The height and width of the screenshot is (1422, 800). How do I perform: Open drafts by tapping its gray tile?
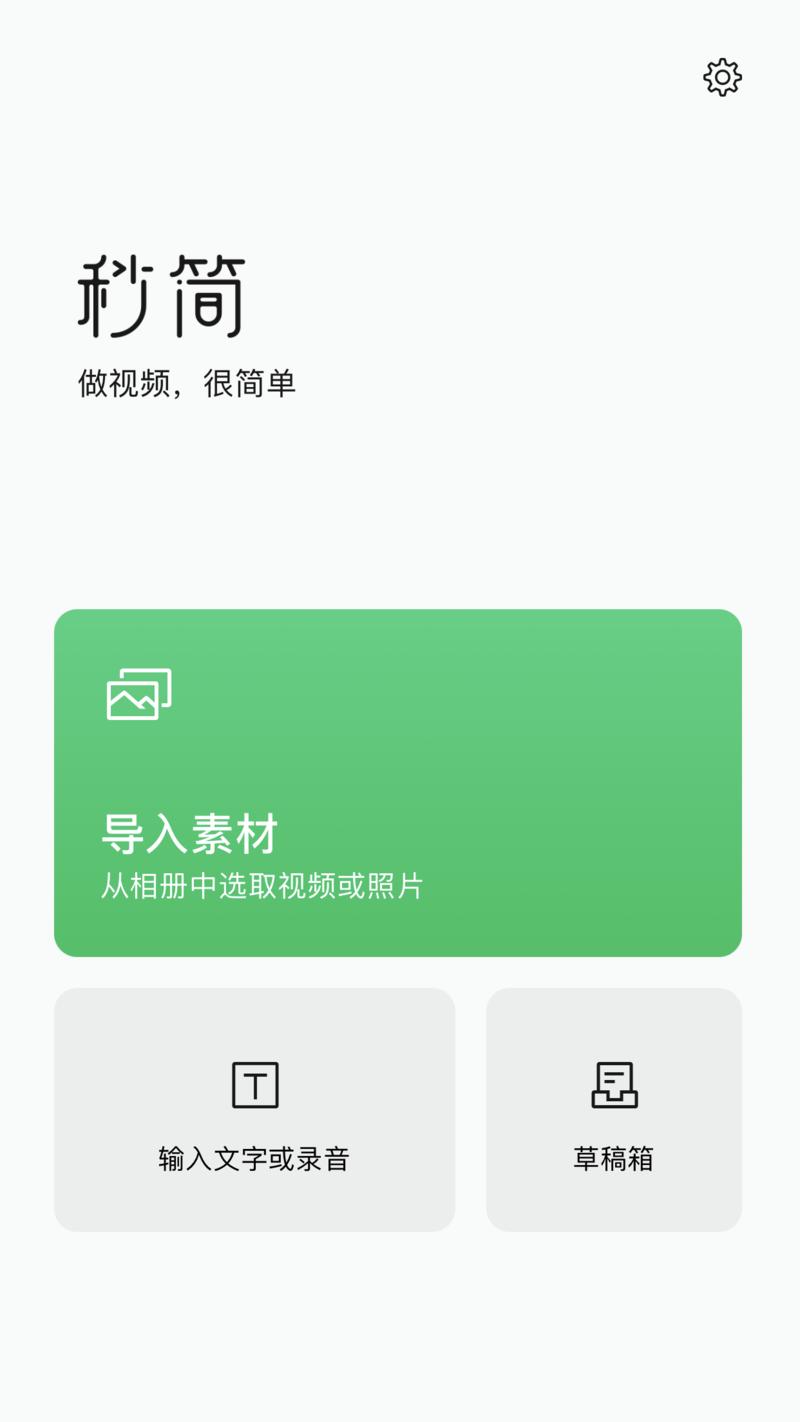point(614,1109)
